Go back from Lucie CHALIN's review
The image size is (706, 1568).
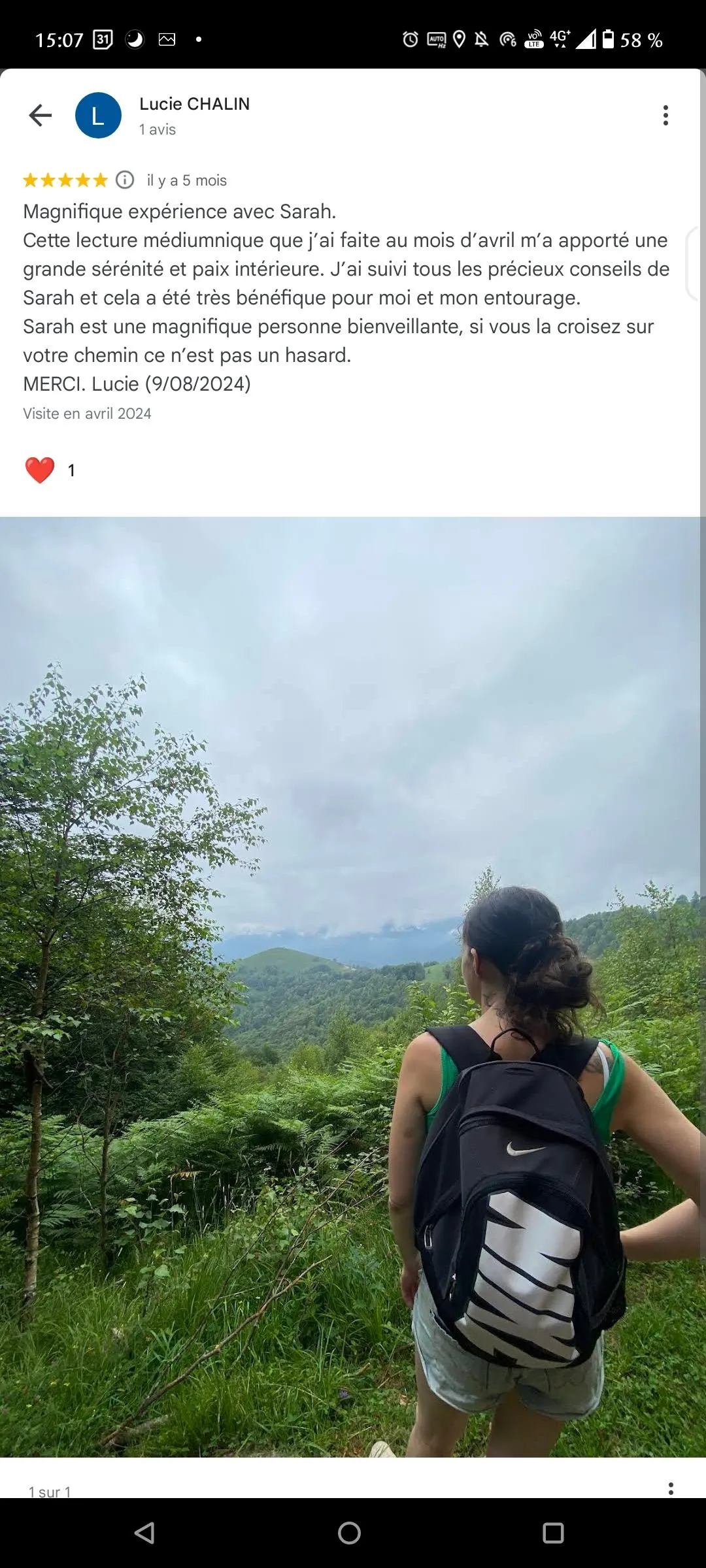[x=41, y=116]
